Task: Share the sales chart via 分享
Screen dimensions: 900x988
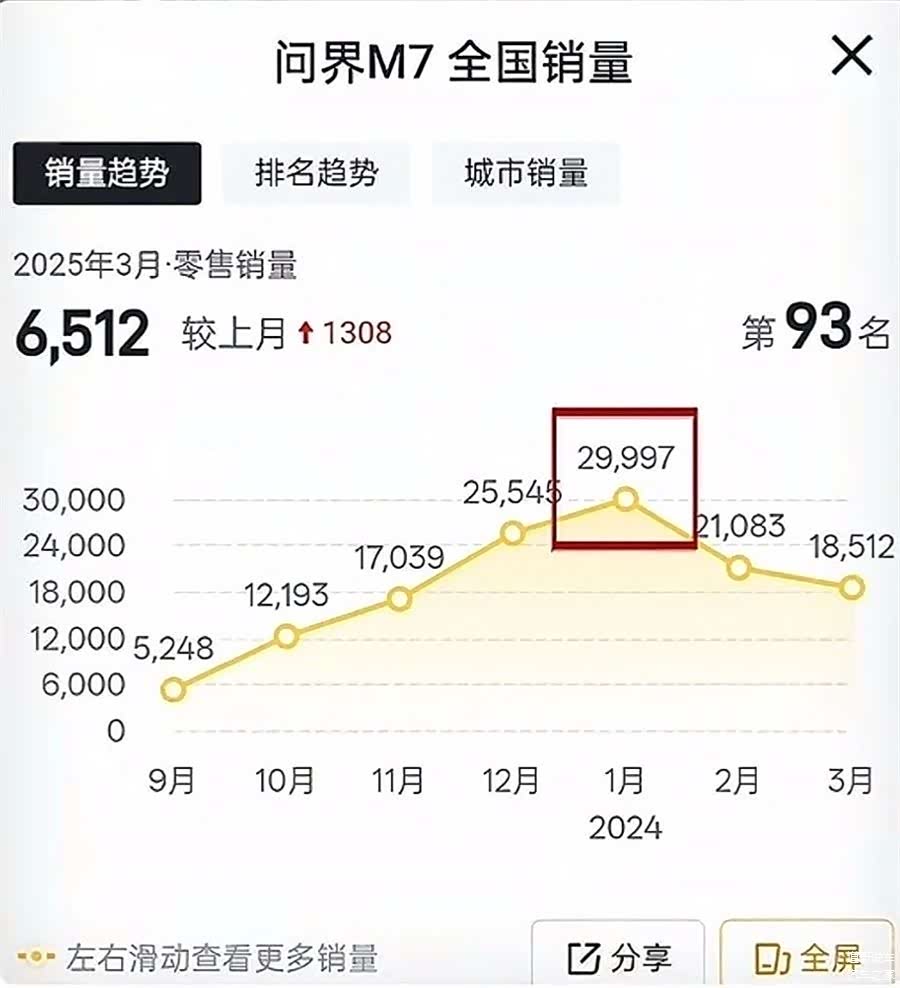Action: 620,958
